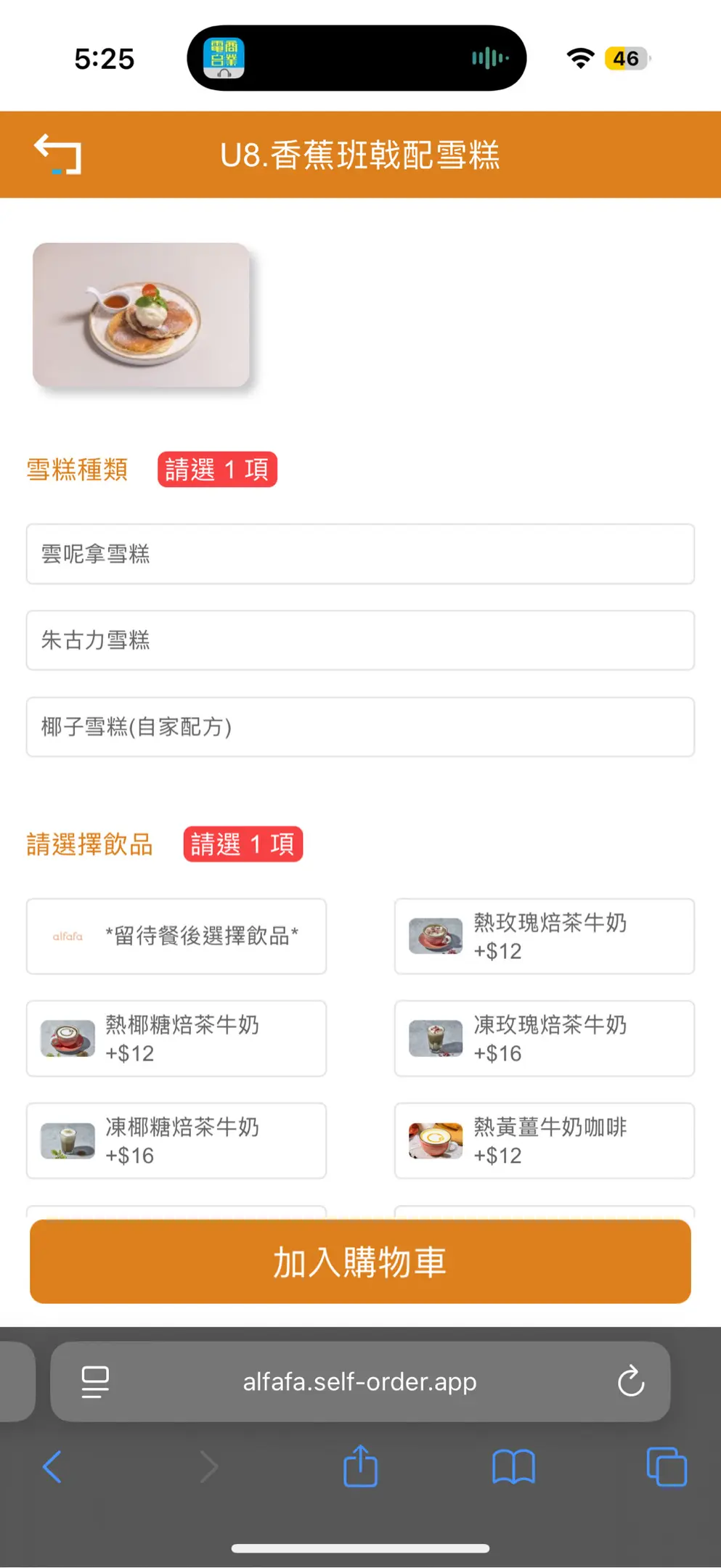The image size is (721, 1568).
Task: Share this page from Safari toolbar
Action: (x=360, y=1466)
